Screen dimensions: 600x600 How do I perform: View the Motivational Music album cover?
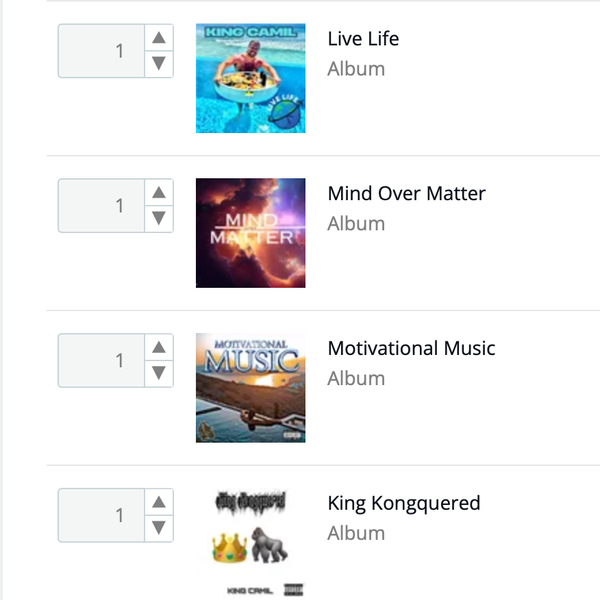(x=251, y=388)
